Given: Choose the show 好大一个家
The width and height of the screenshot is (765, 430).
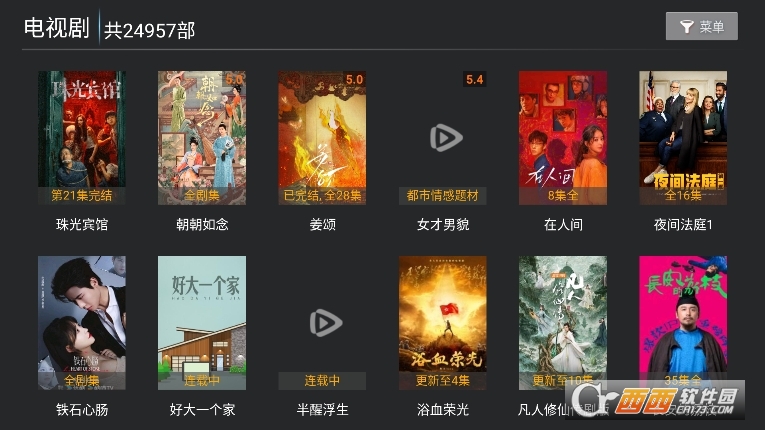Looking at the screenshot, I should pyautogui.click(x=202, y=322).
